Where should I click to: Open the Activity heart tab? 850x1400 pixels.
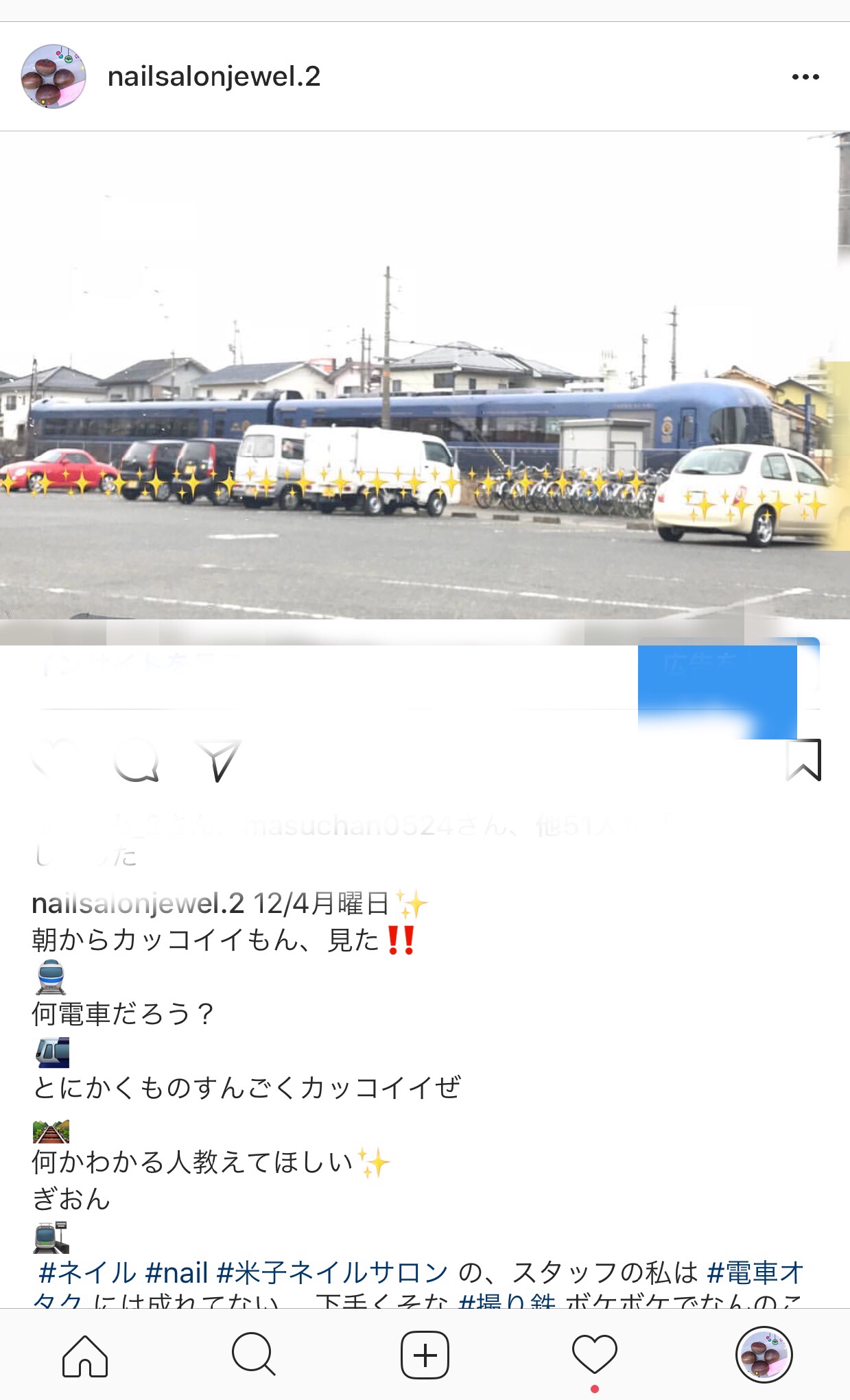594,1355
